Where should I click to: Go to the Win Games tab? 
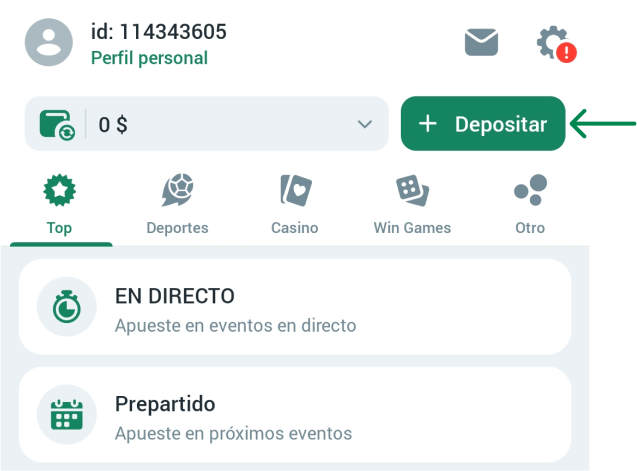pos(412,204)
